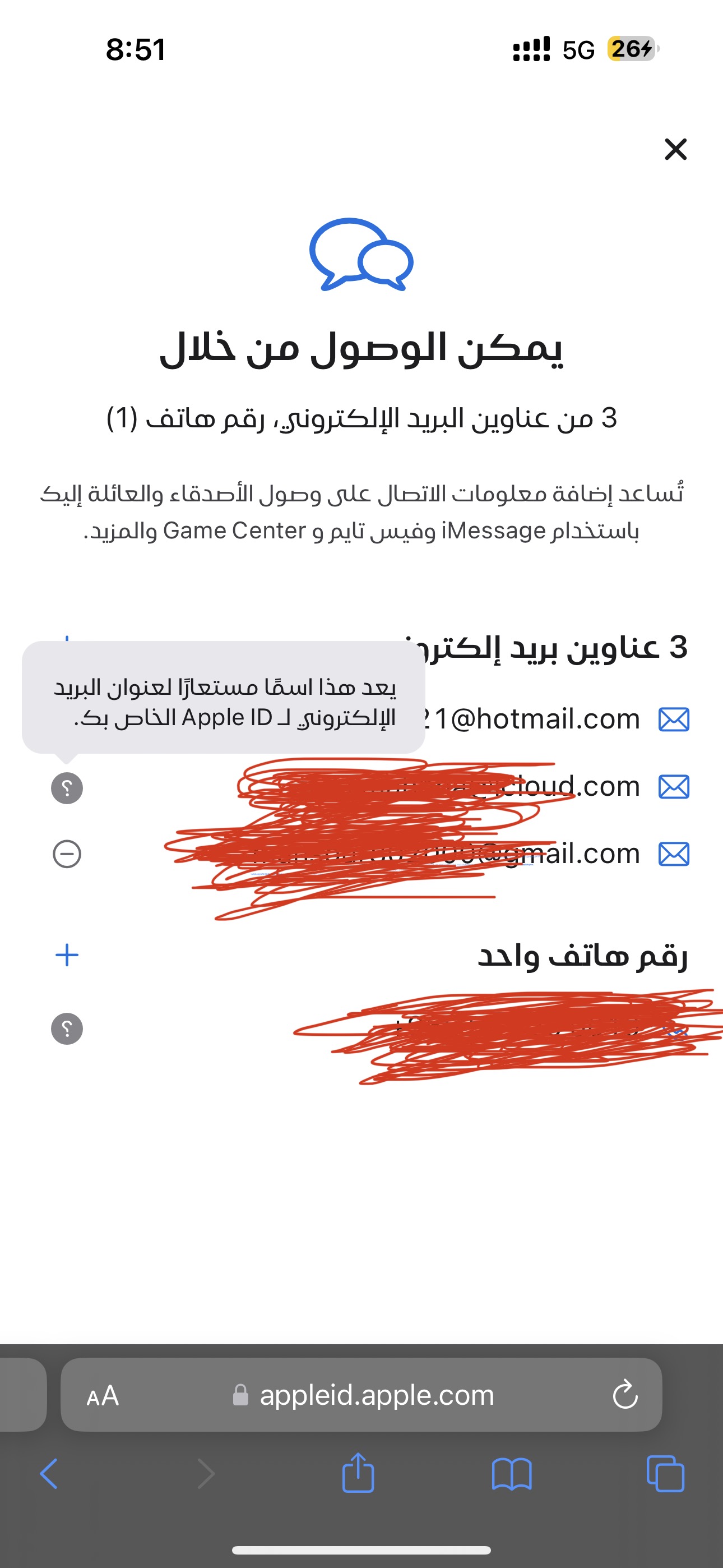This screenshot has width=723, height=1568.
Task: Open Safari bookmarks
Action: 511,1474
